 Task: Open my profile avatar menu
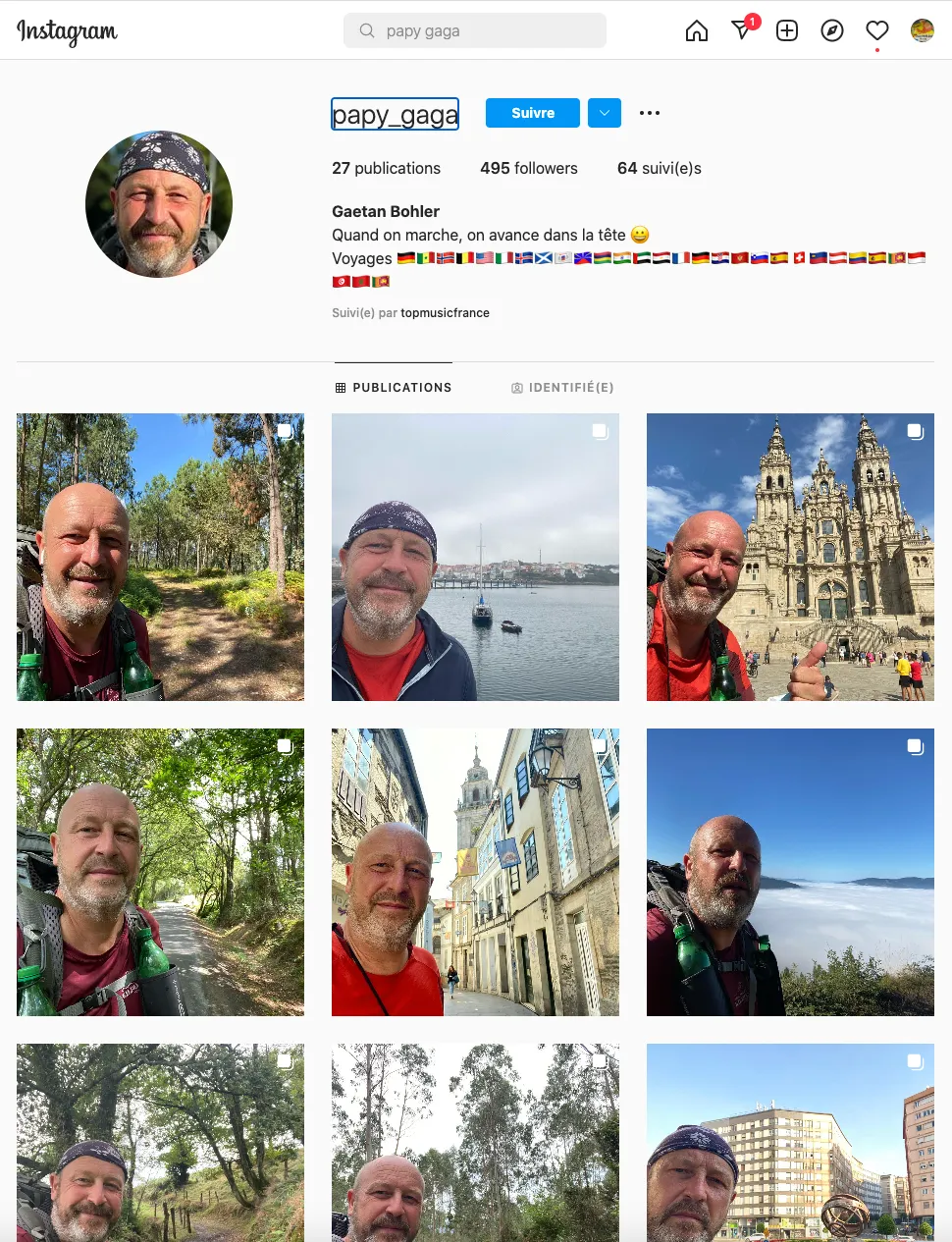[923, 31]
